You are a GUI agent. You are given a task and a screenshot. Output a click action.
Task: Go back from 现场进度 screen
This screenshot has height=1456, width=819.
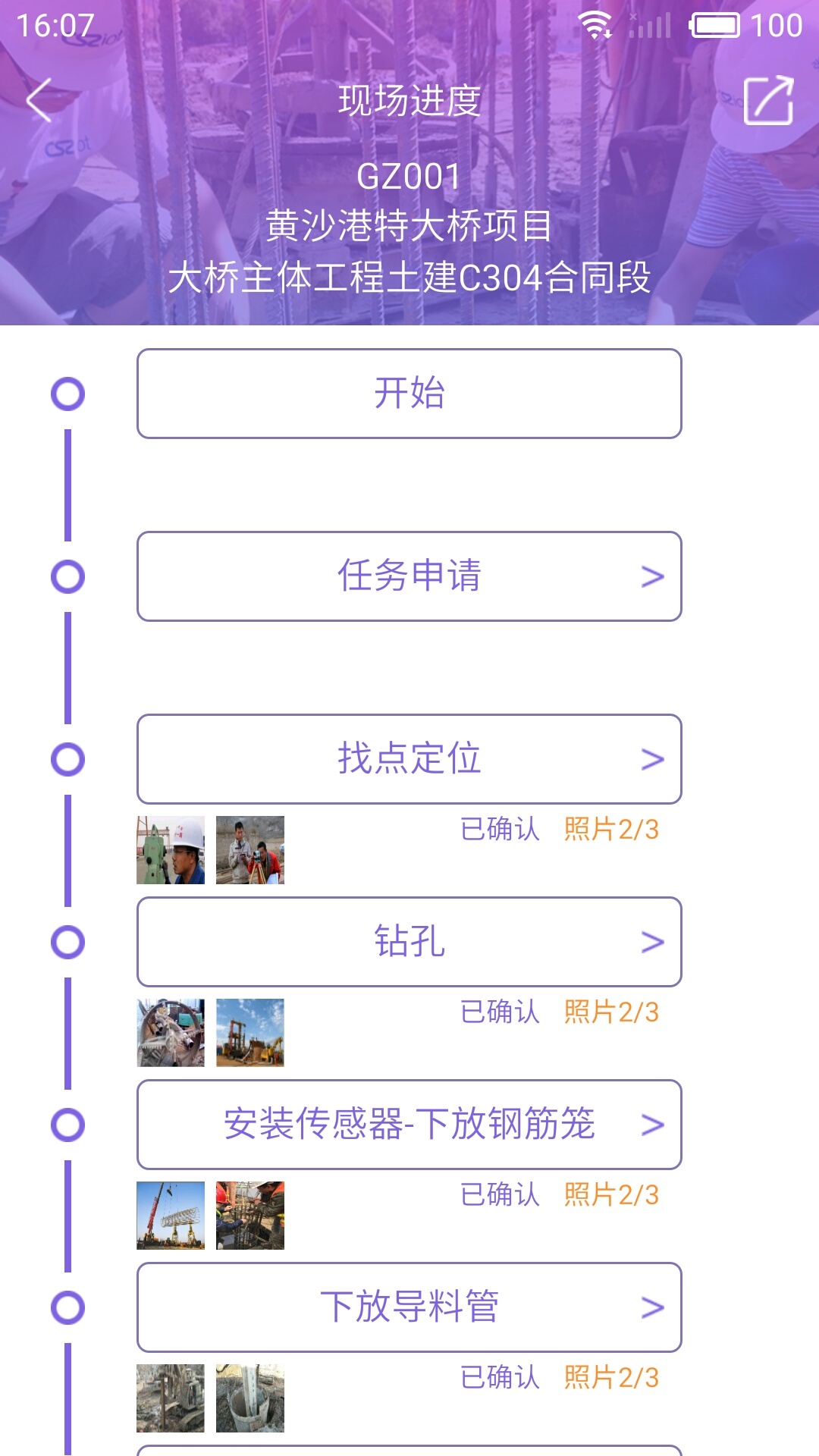click(39, 100)
